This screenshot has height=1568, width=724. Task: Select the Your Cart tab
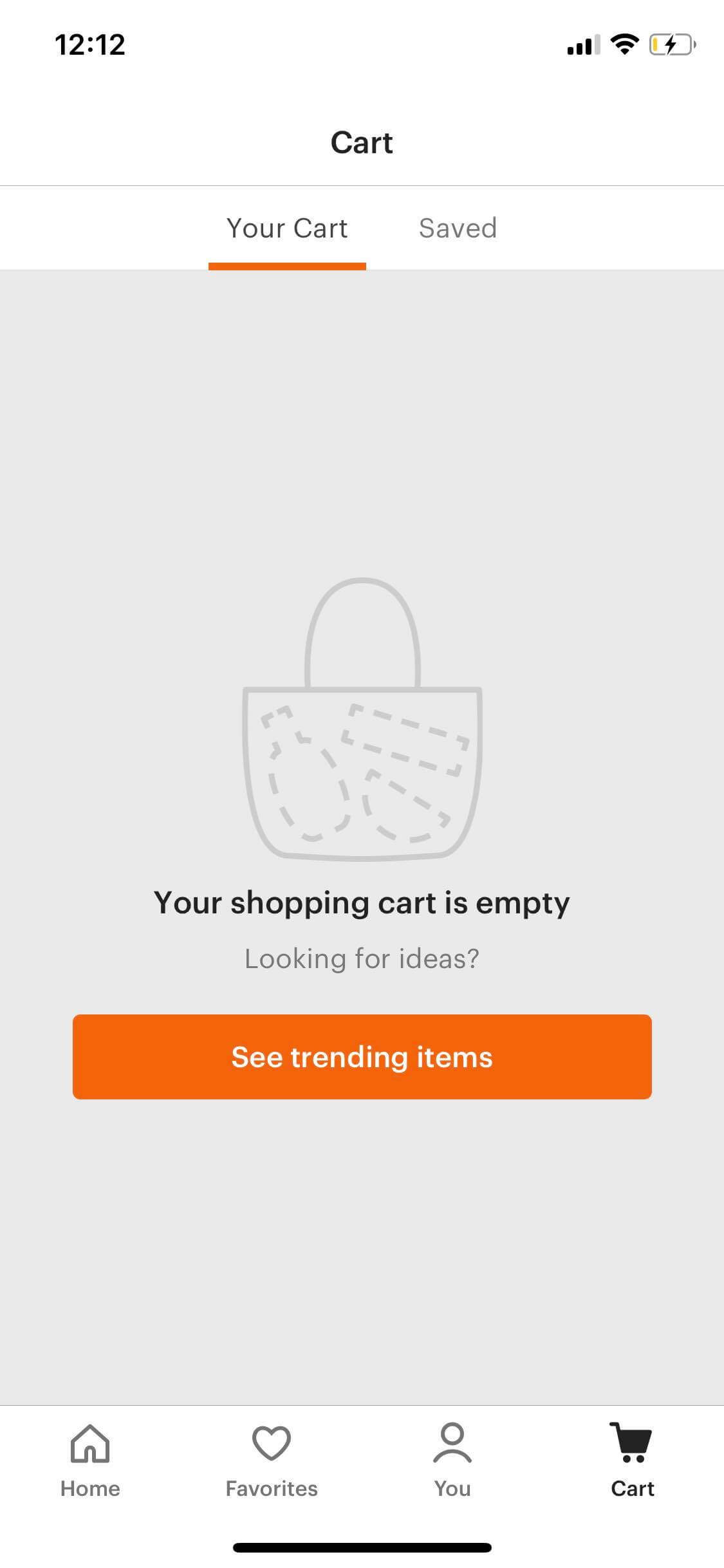point(287,229)
